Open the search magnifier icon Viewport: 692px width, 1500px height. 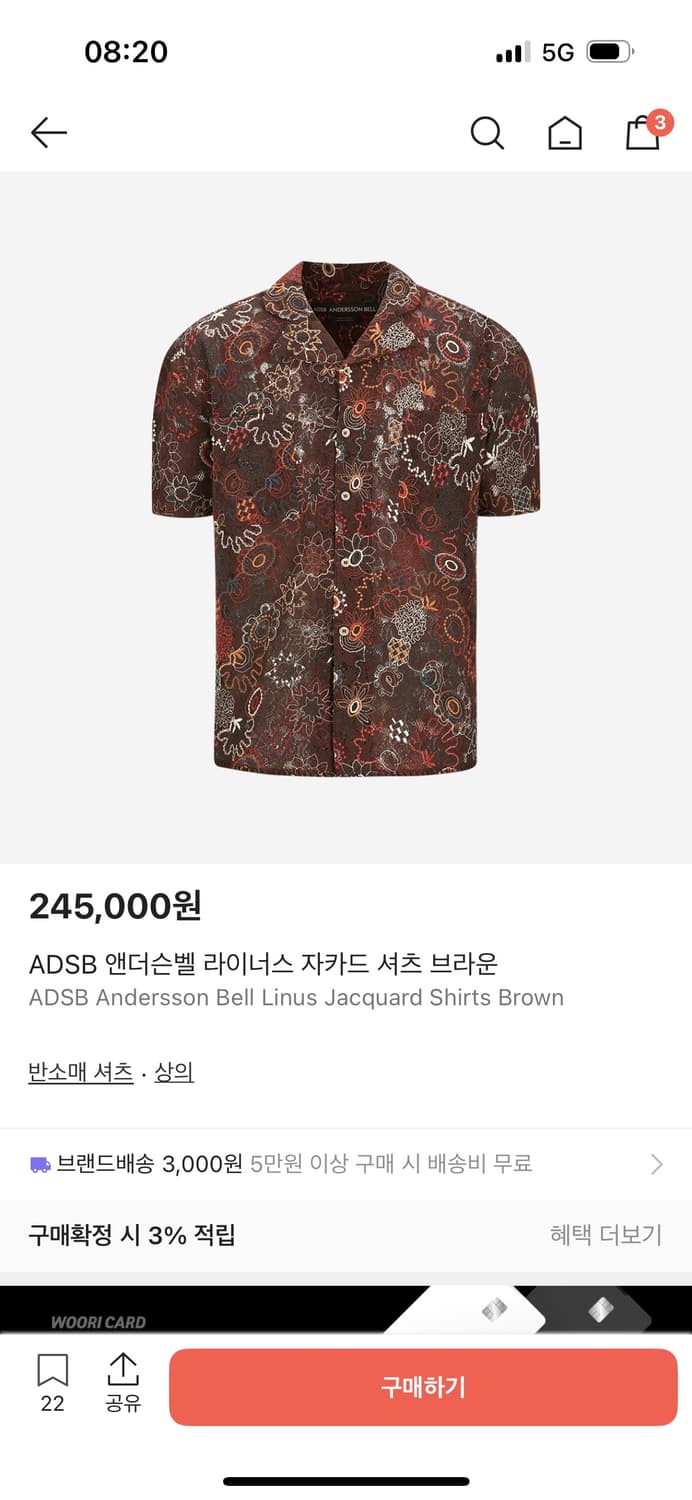487,132
